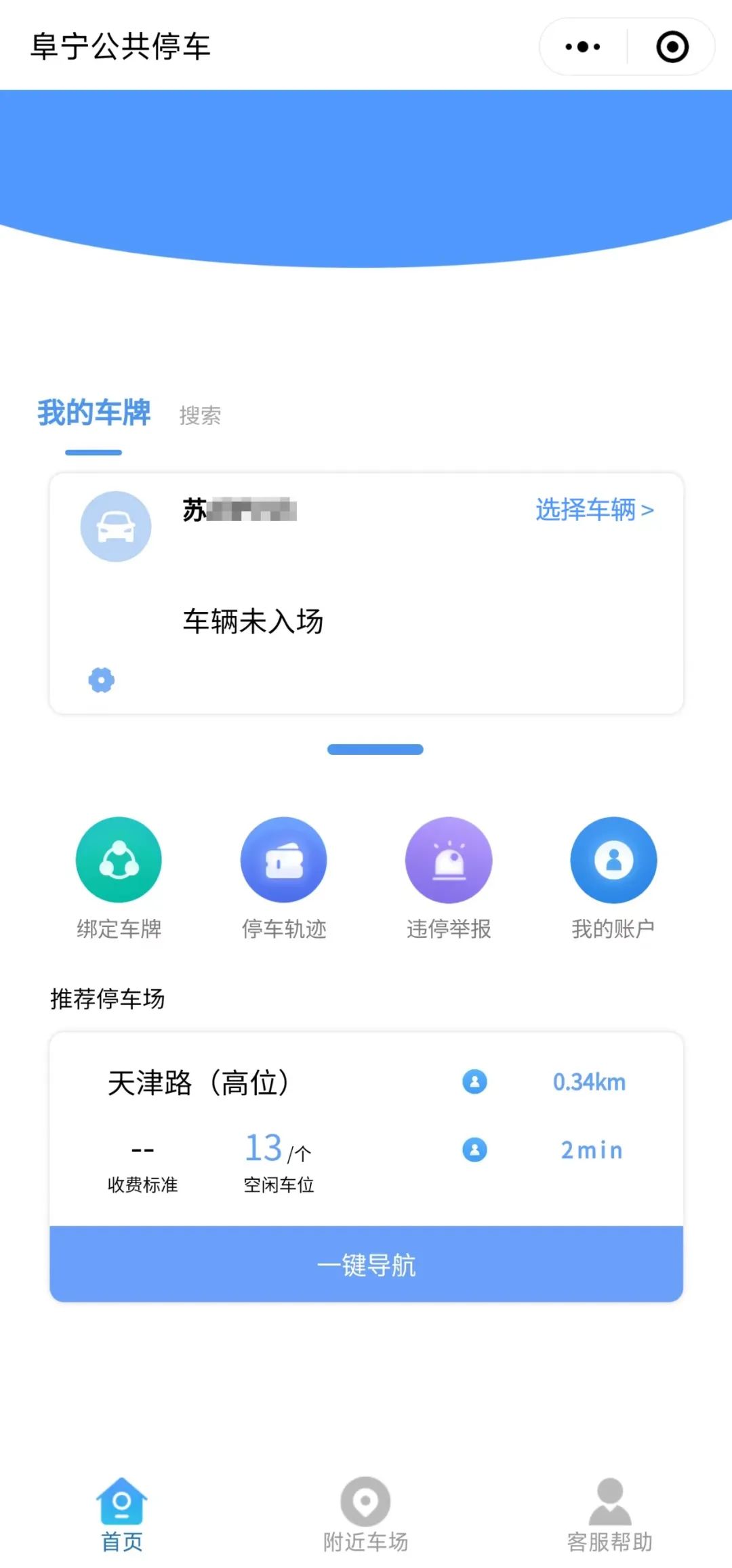
Task: Switch to the 搜索 tab
Action: pyautogui.click(x=200, y=415)
